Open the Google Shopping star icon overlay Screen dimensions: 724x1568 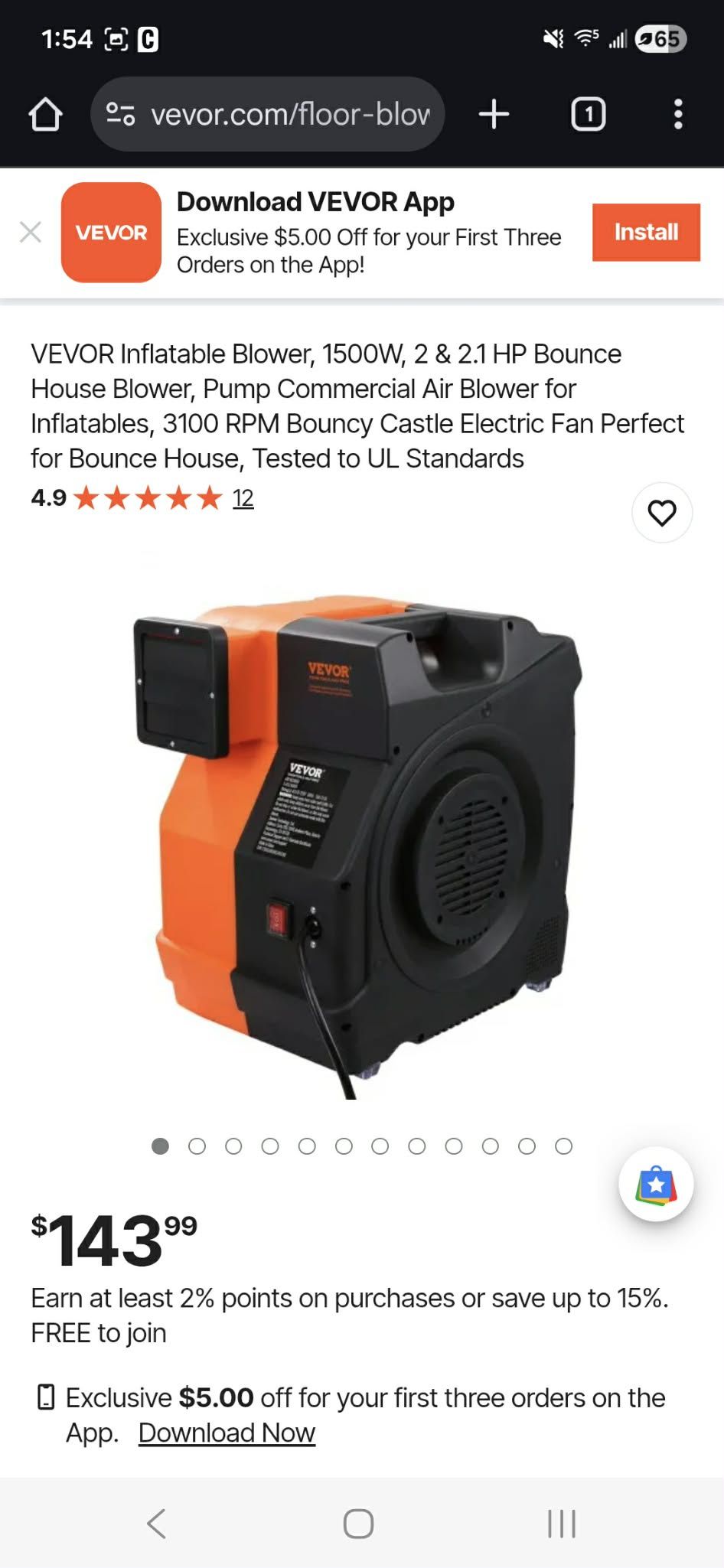click(657, 1183)
